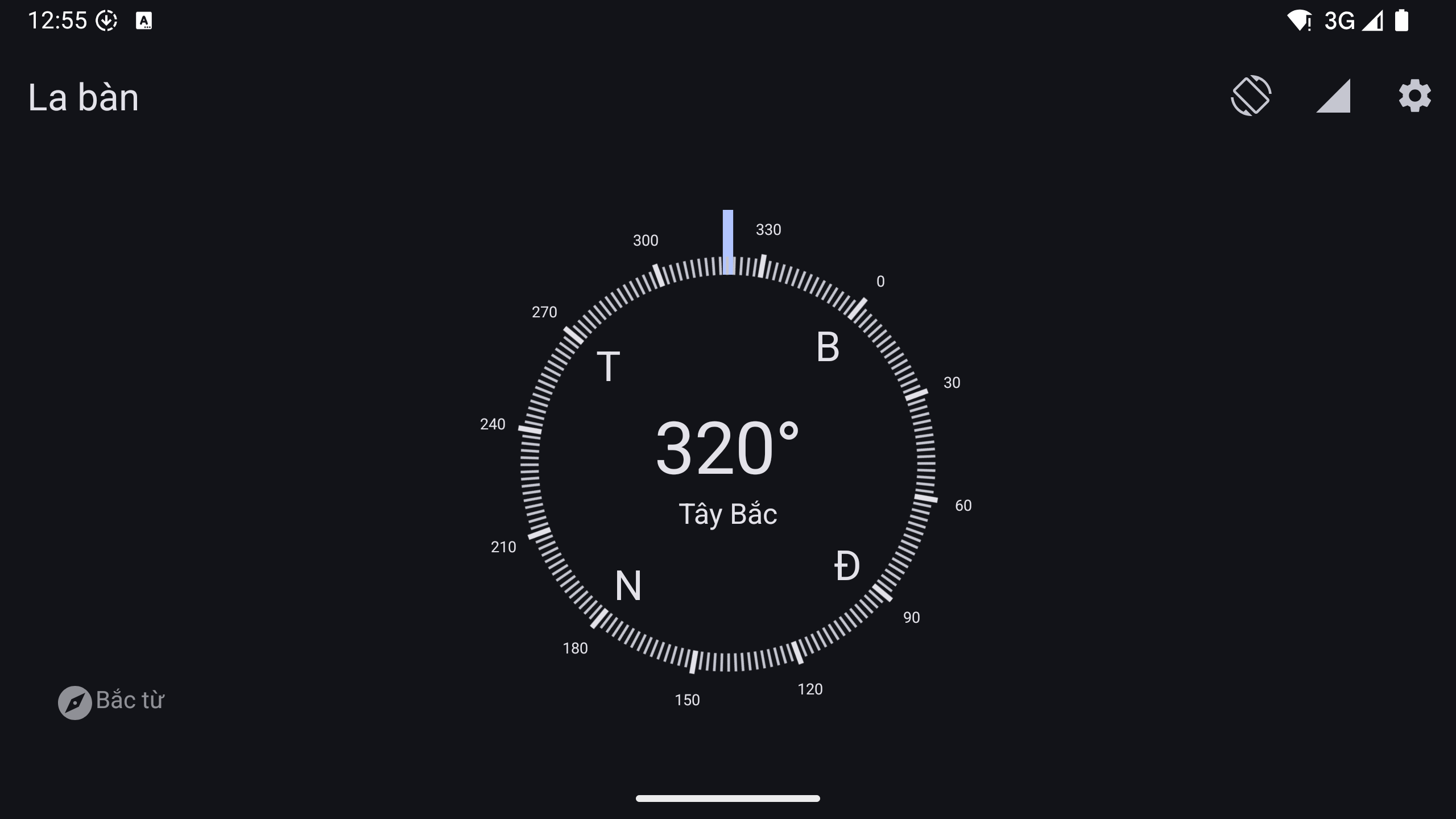Image resolution: width=1456 pixels, height=819 pixels.
Task: Tap the screen rotation icon
Action: [1251, 96]
